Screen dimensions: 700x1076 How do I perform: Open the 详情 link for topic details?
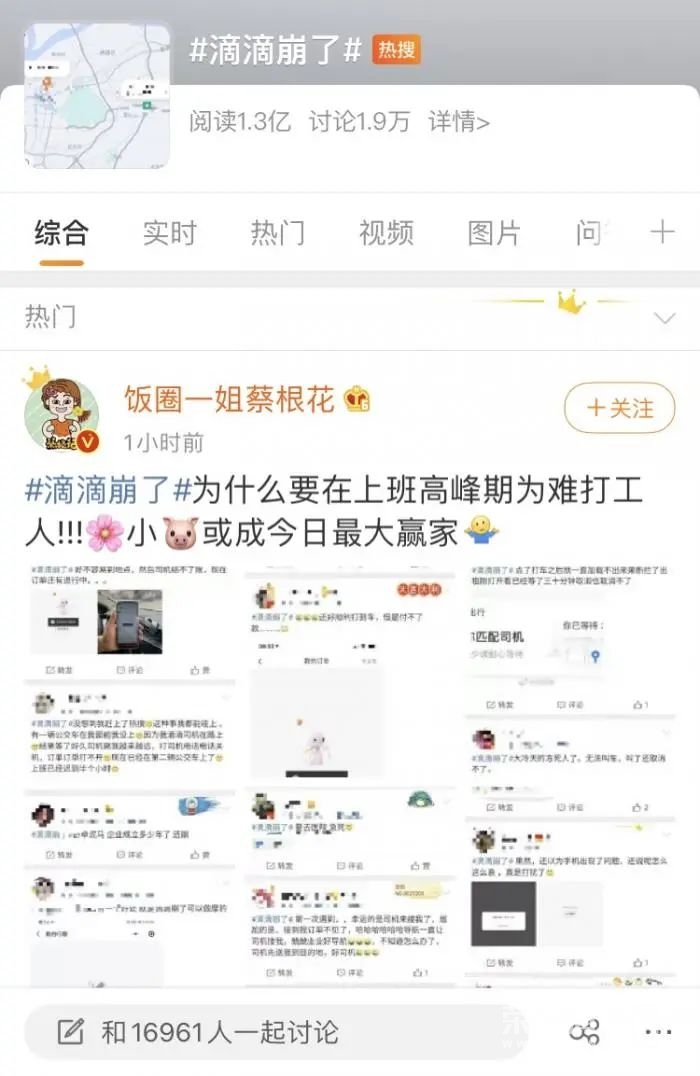tap(459, 122)
